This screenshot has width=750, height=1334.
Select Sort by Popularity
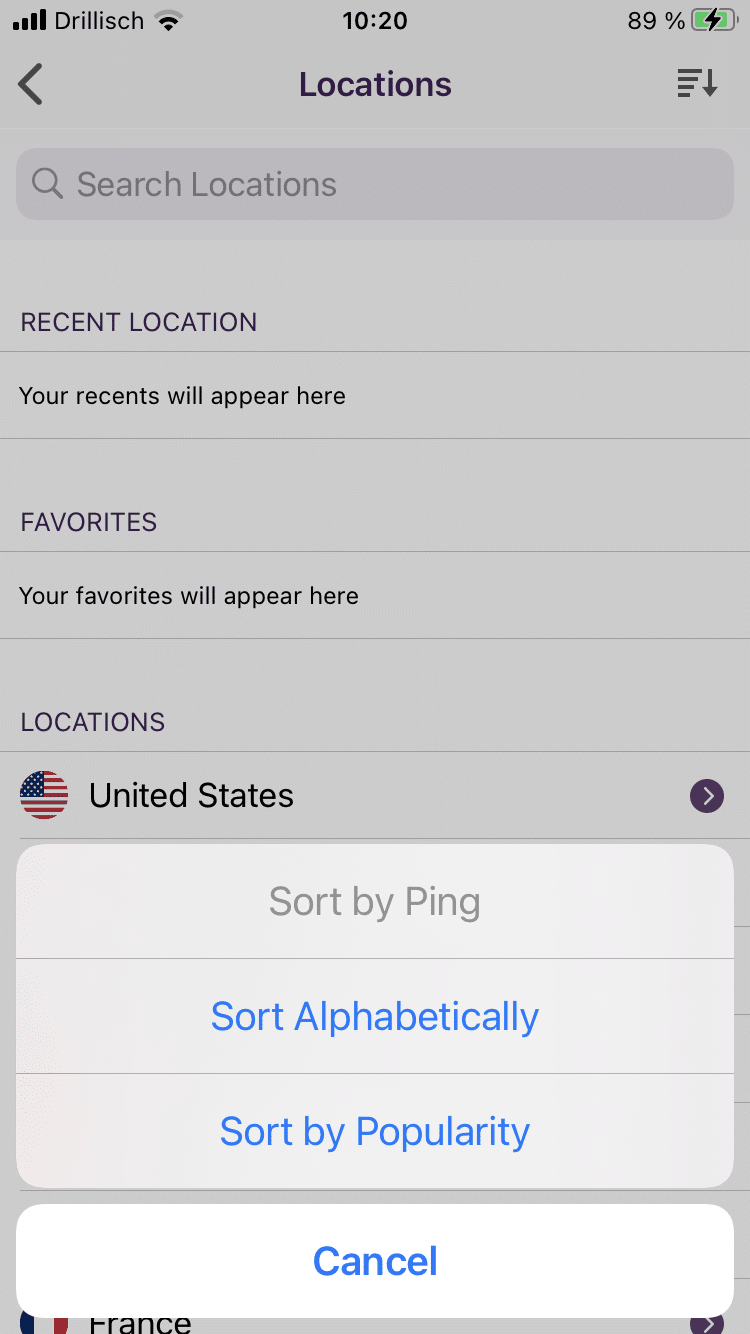point(375,1132)
